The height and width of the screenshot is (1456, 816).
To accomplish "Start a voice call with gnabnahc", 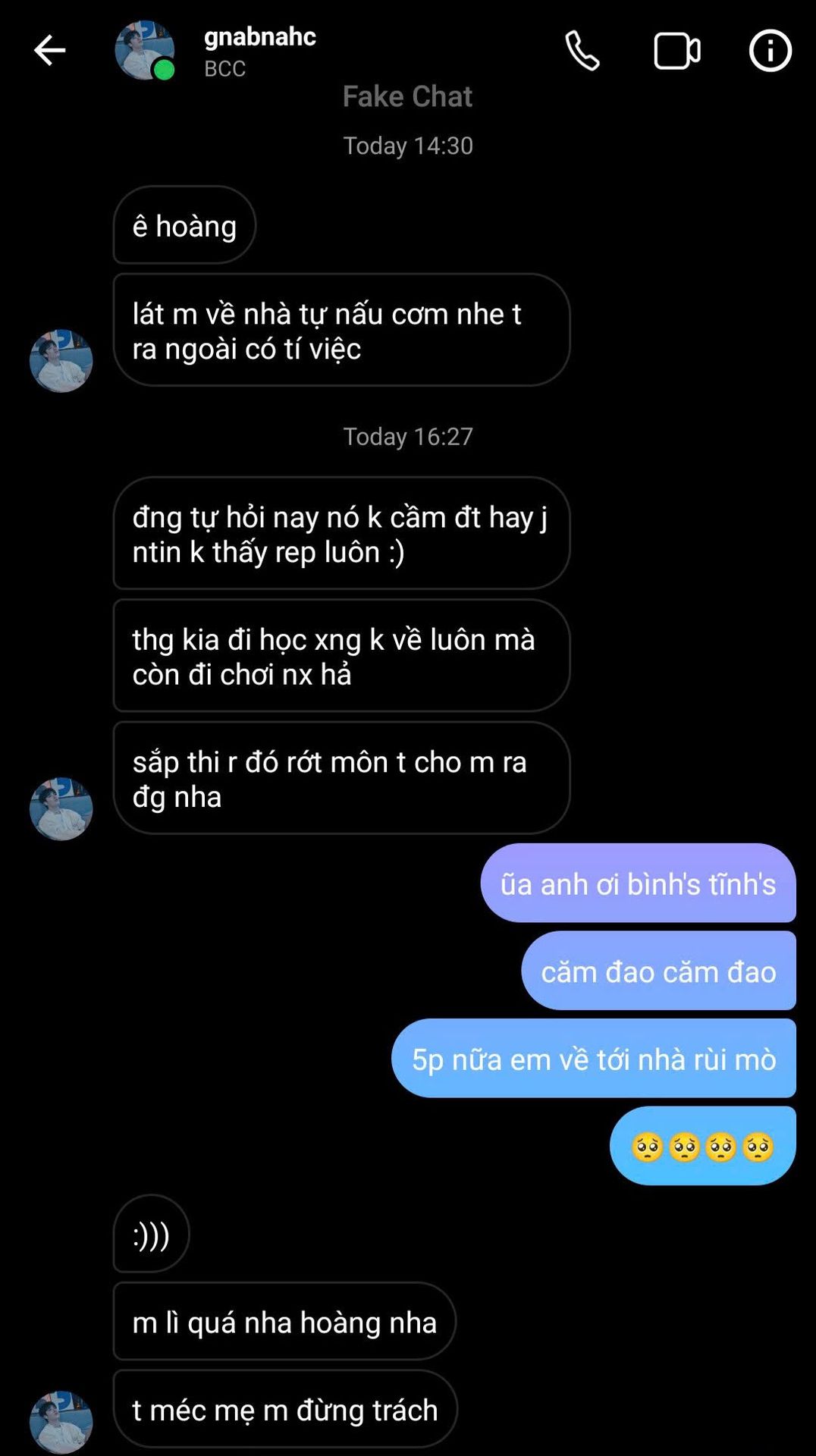I will click(x=582, y=51).
